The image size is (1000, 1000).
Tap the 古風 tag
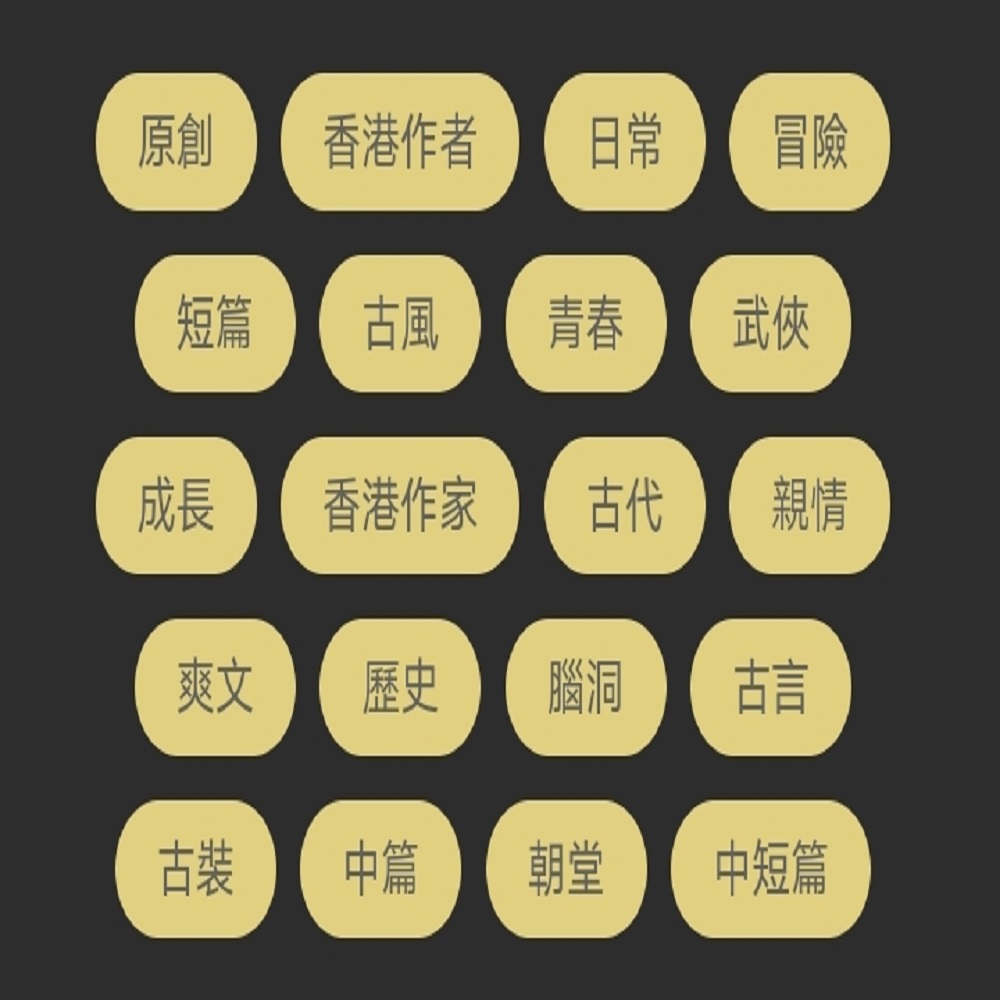[400, 324]
